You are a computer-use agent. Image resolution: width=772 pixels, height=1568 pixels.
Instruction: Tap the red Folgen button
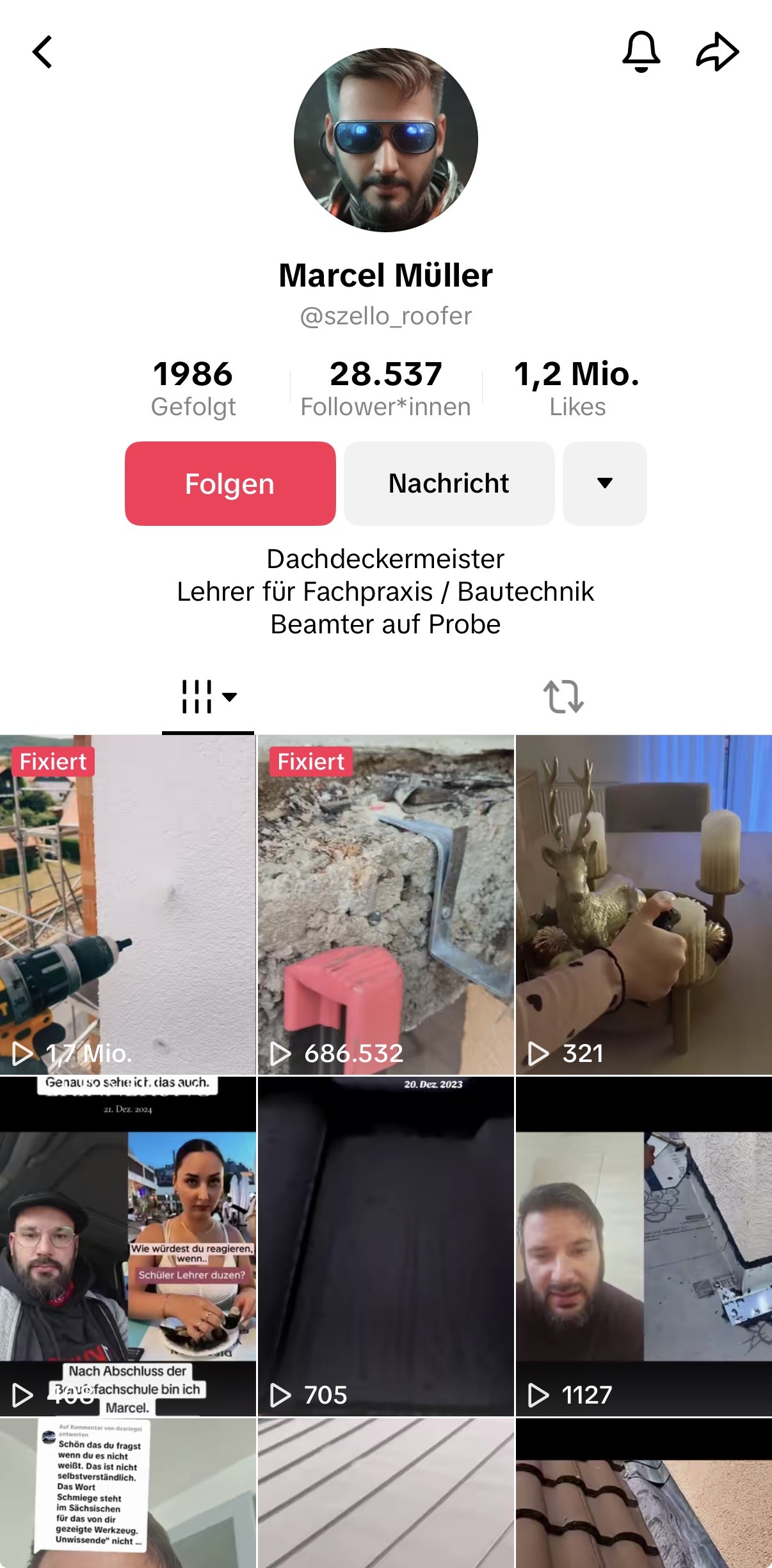pyautogui.click(x=230, y=484)
